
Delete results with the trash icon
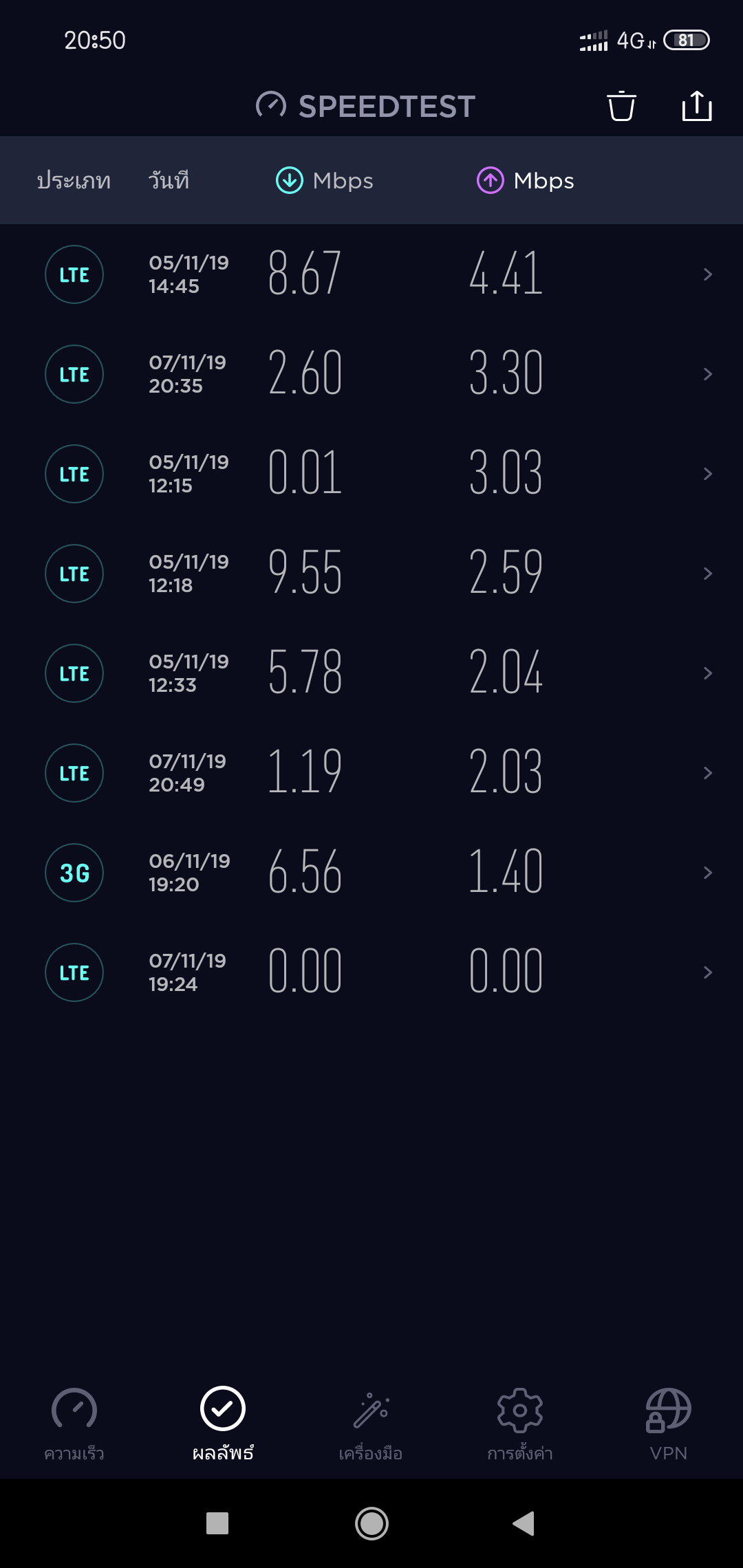point(621,106)
